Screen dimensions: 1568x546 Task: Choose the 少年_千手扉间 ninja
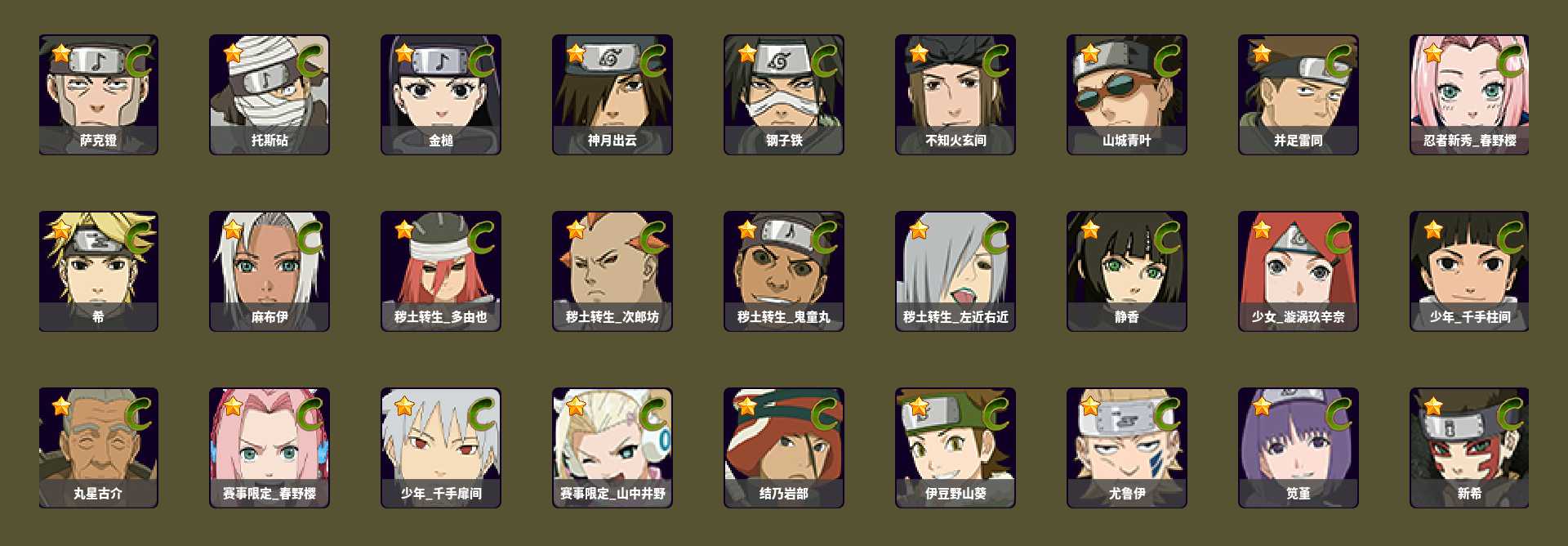(x=440, y=447)
